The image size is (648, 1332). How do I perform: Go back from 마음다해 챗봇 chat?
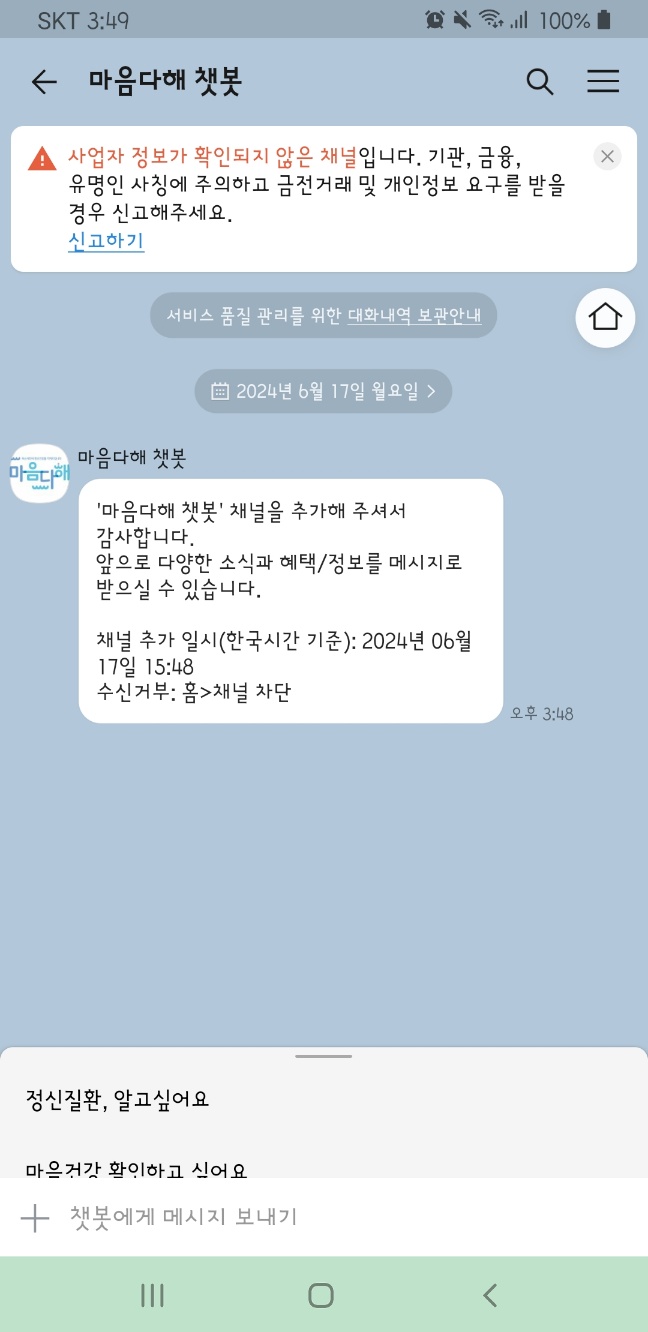(x=44, y=82)
